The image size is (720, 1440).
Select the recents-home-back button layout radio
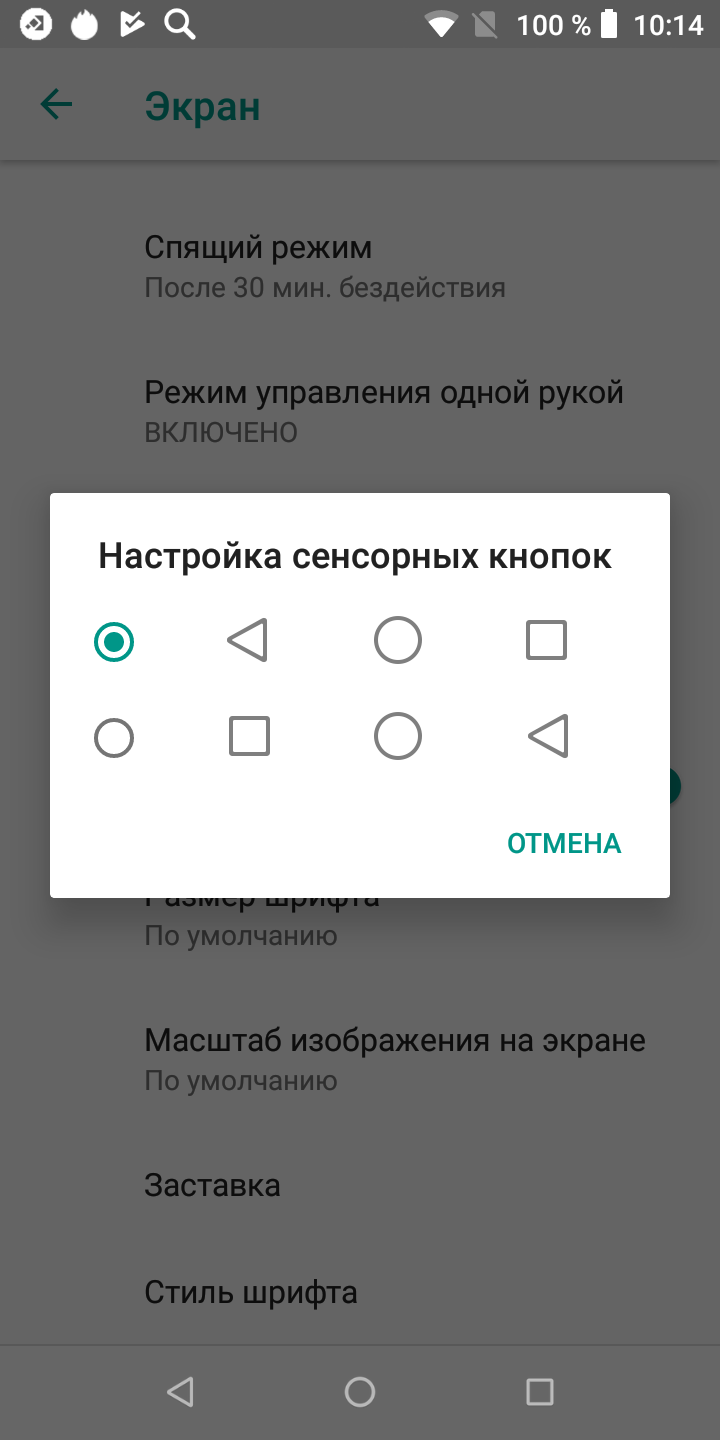114,739
